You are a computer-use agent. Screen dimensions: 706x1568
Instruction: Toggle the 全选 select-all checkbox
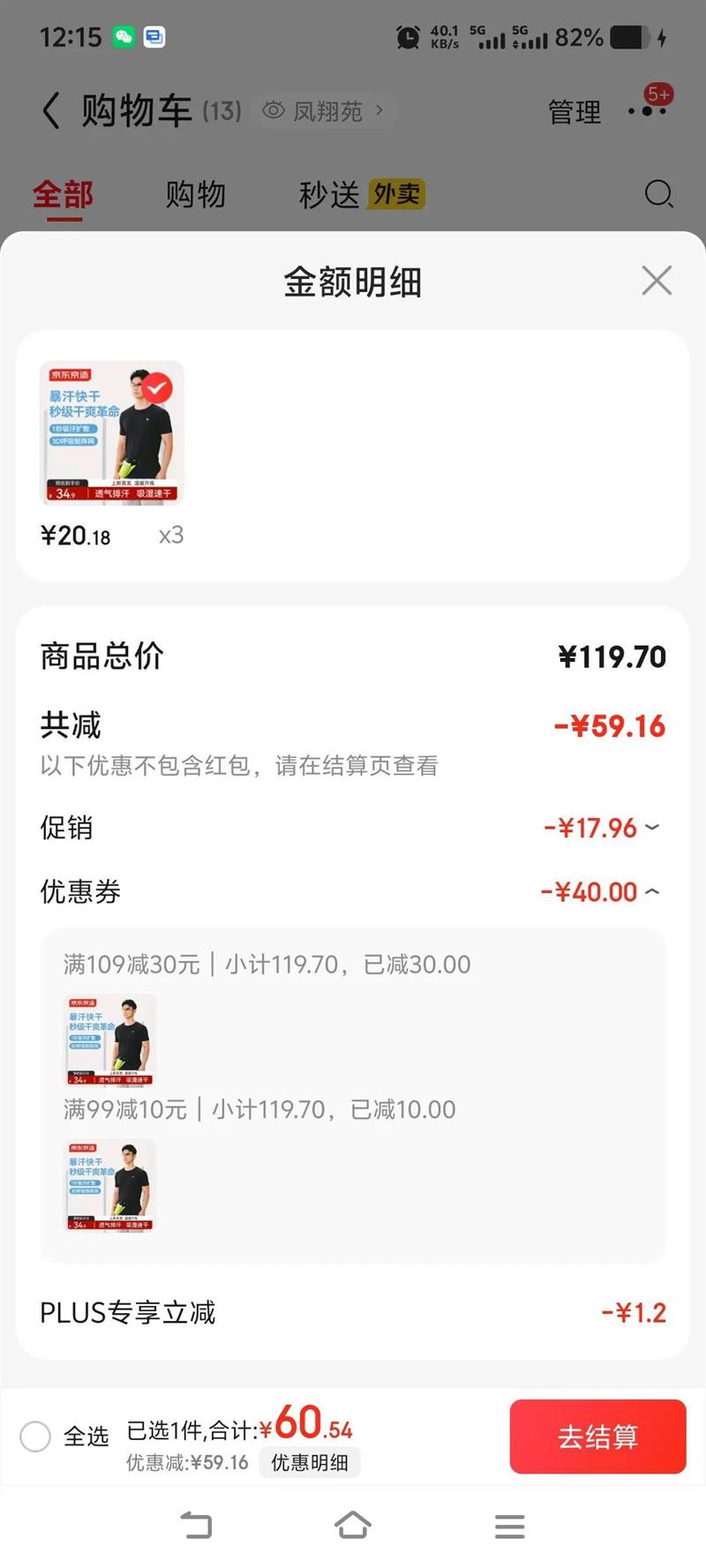pyautogui.click(x=35, y=1437)
